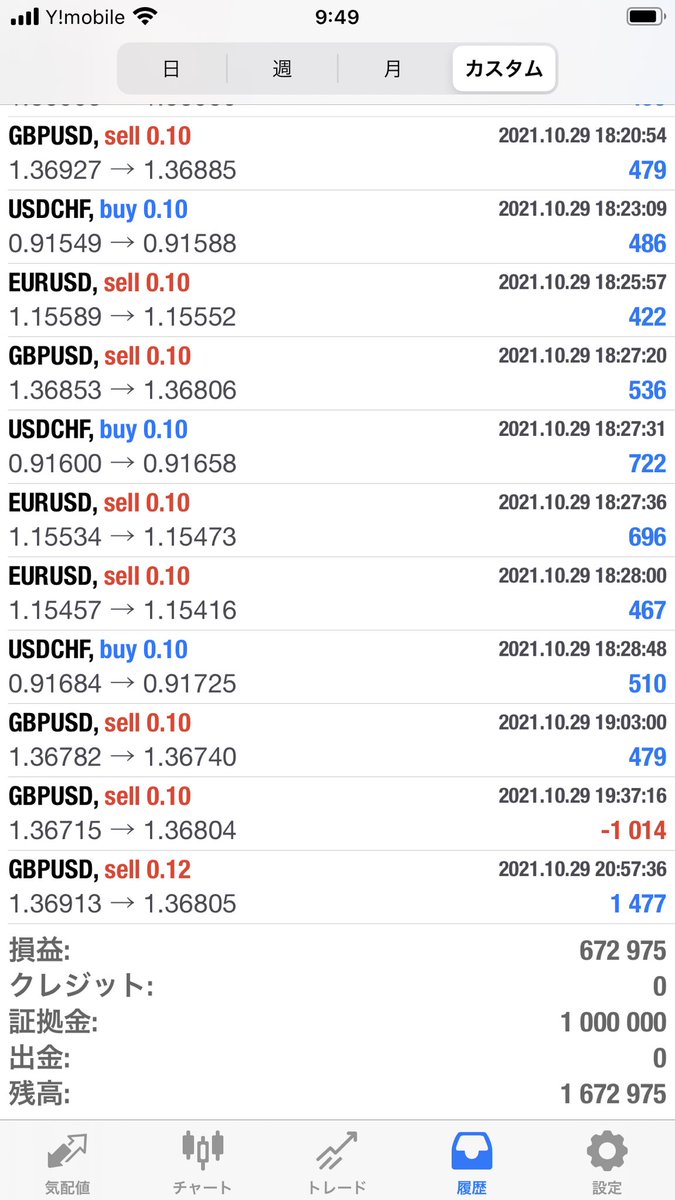Expand the EURUSD sell trade at 18:27:36

pos(337,520)
